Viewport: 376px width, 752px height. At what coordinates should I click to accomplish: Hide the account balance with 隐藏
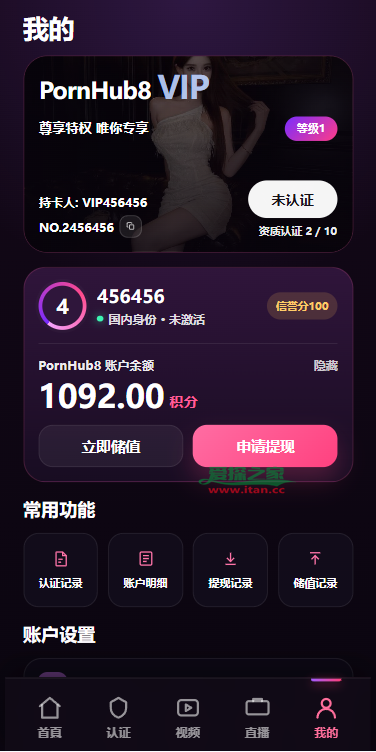326,366
